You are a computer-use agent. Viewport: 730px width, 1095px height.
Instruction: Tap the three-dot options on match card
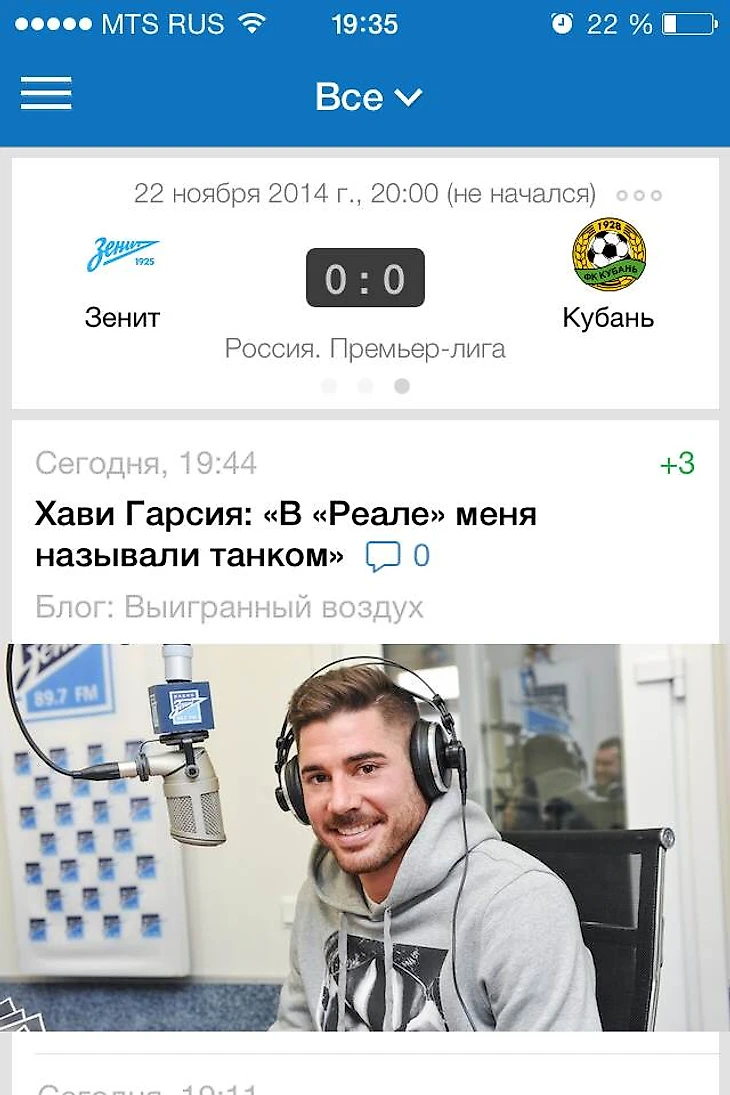[x=639, y=195]
